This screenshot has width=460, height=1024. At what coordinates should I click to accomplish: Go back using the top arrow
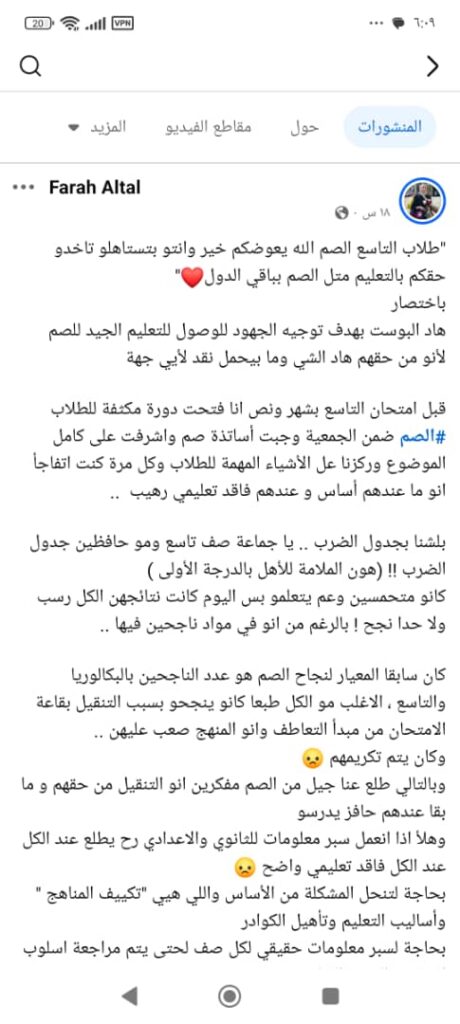pos(432,66)
